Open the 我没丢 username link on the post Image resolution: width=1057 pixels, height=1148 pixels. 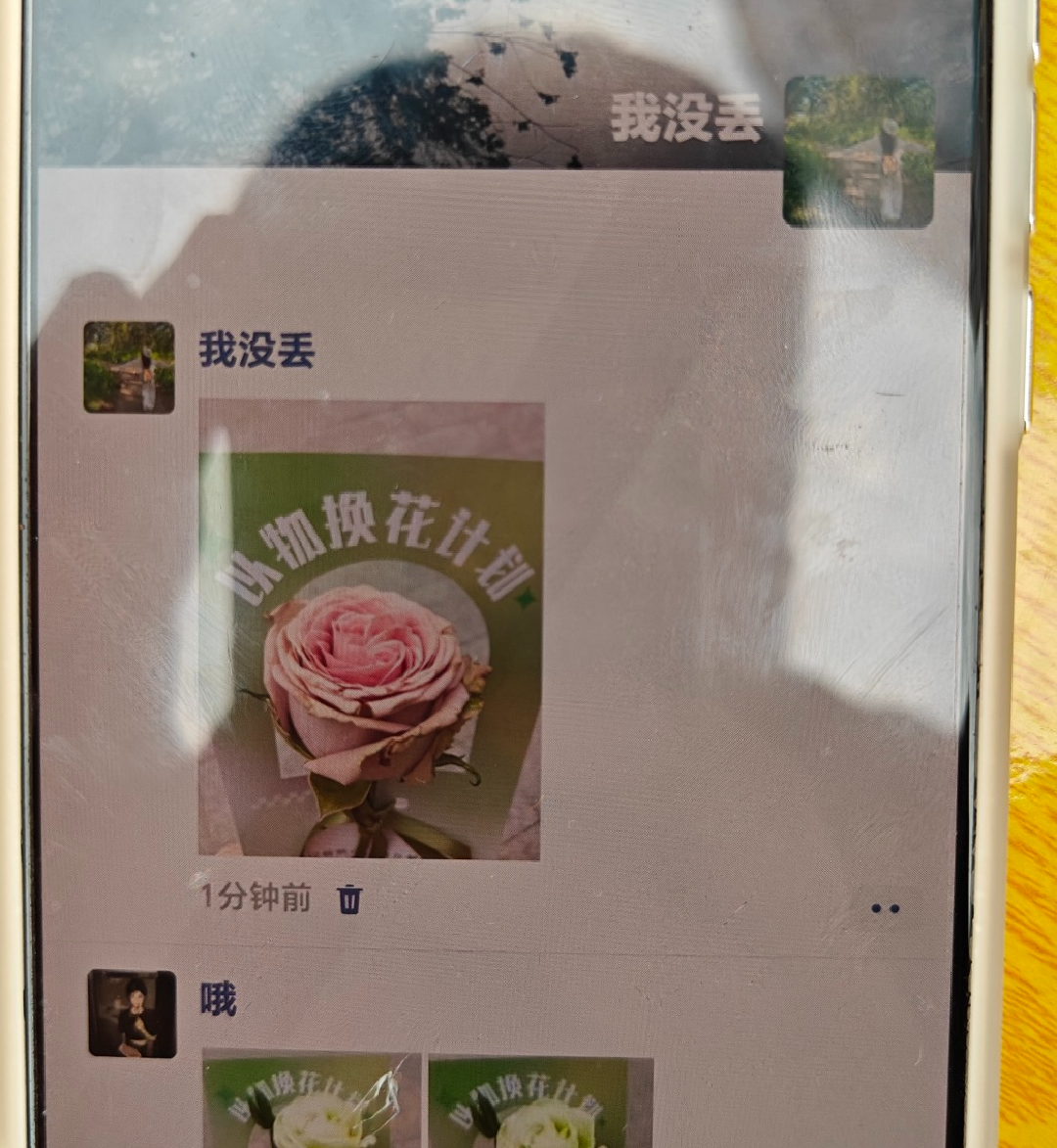256,349
